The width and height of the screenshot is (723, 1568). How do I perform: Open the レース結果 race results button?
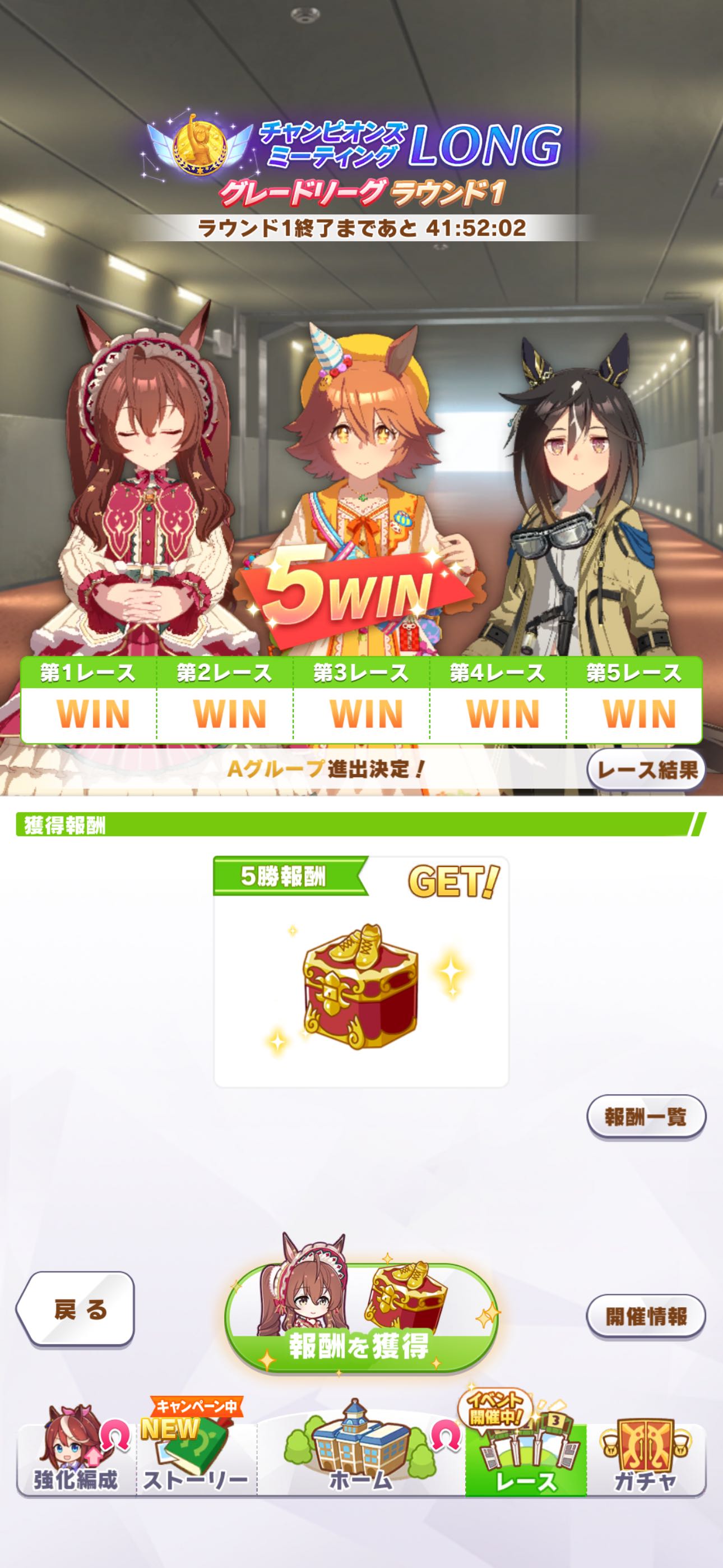[646, 770]
